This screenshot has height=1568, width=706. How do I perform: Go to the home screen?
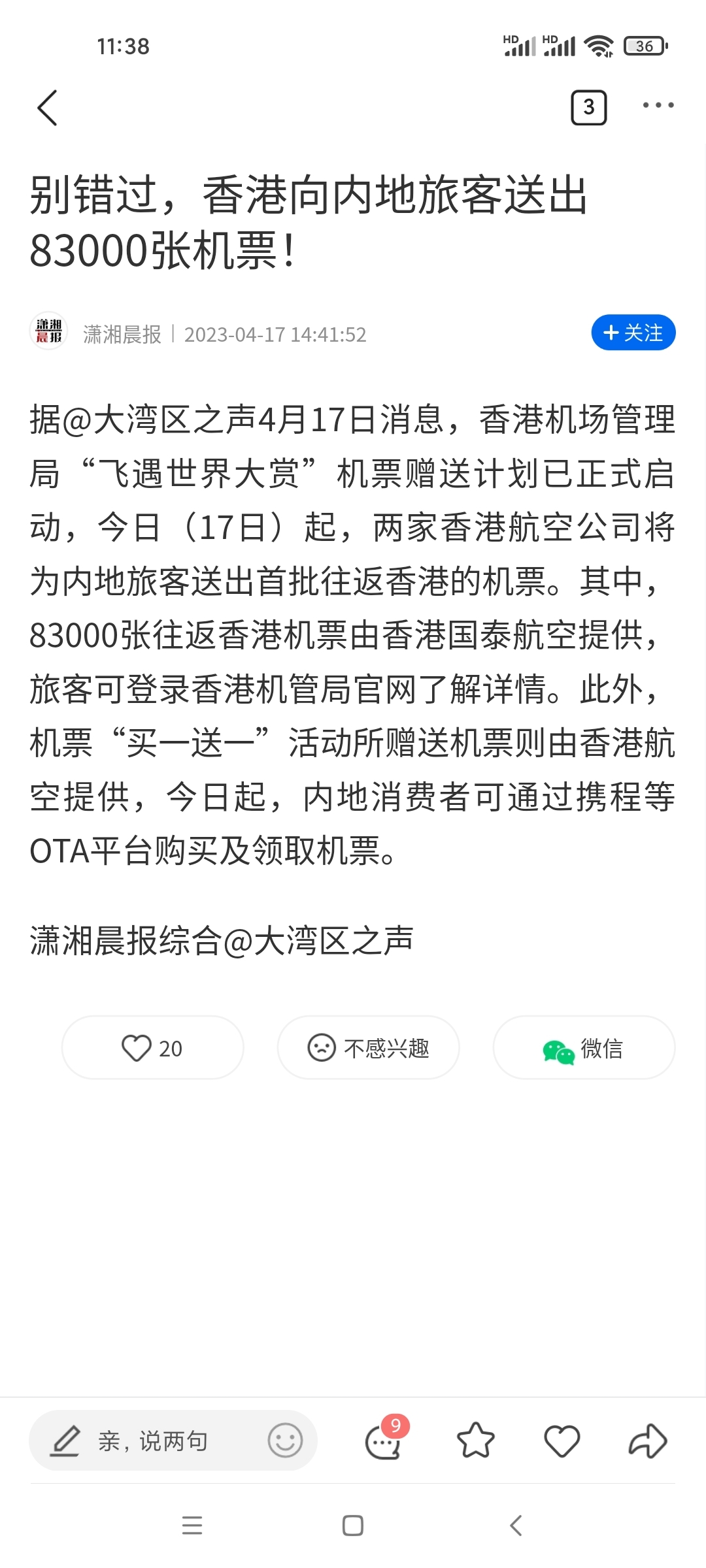(x=353, y=1526)
